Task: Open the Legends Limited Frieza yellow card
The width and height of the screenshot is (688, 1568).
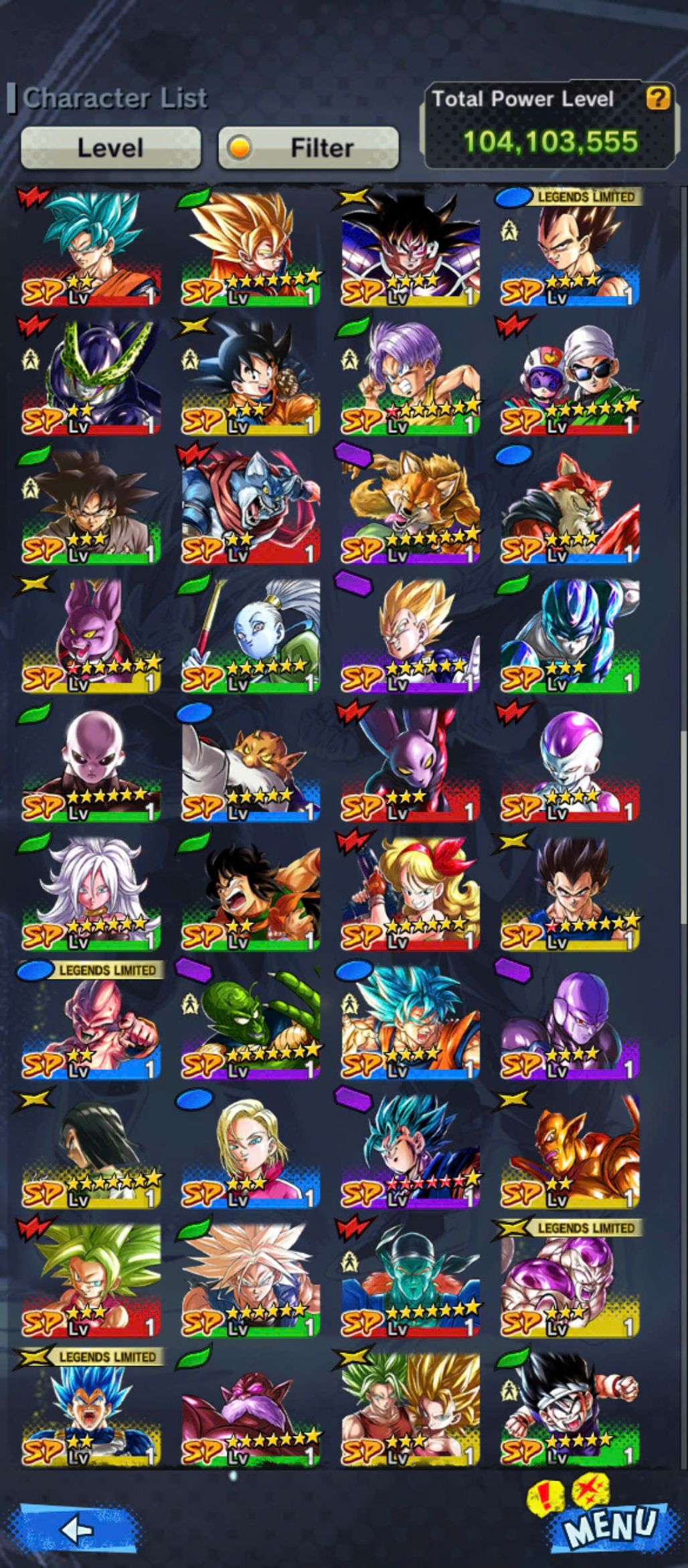Action: click(x=570, y=1279)
